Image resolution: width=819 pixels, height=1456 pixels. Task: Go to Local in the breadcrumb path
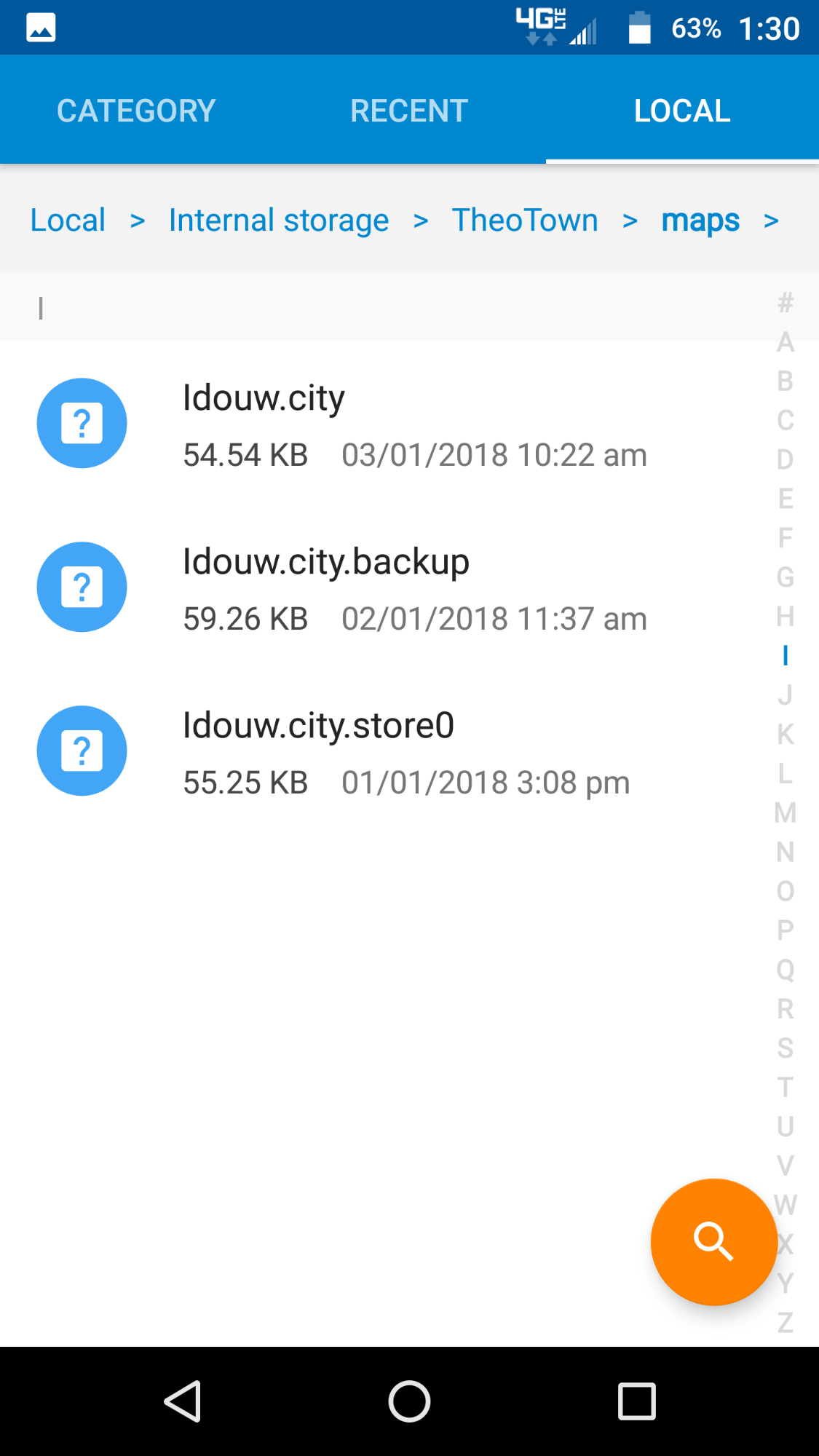tap(68, 220)
